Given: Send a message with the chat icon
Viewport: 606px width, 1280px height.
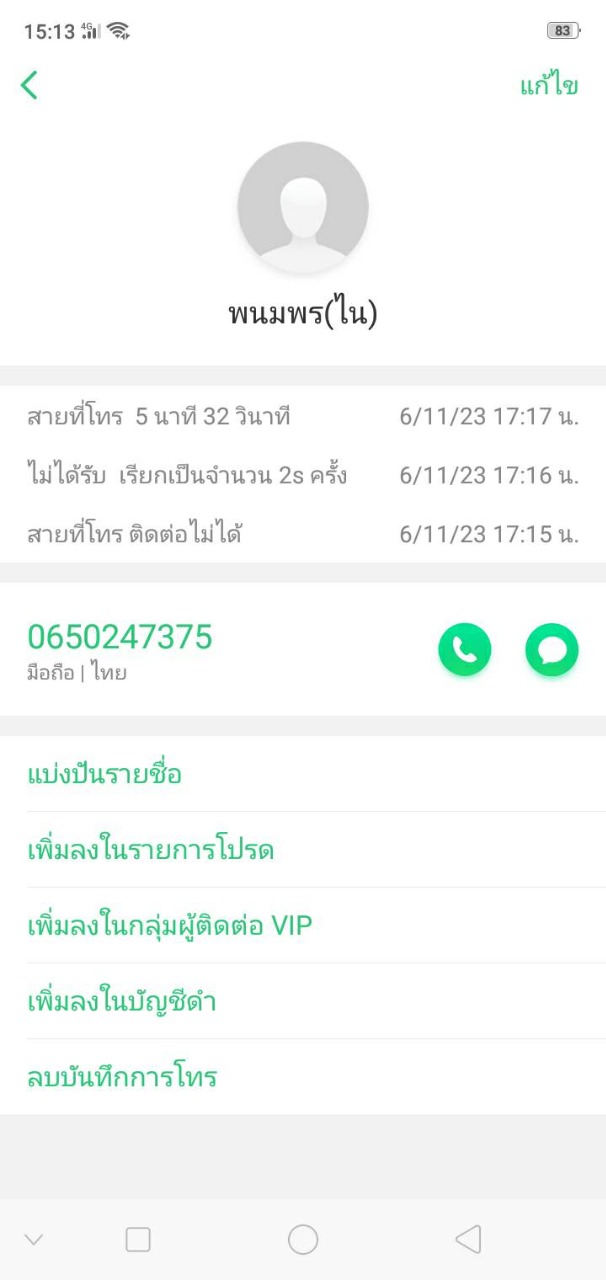Looking at the screenshot, I should (x=551, y=650).
